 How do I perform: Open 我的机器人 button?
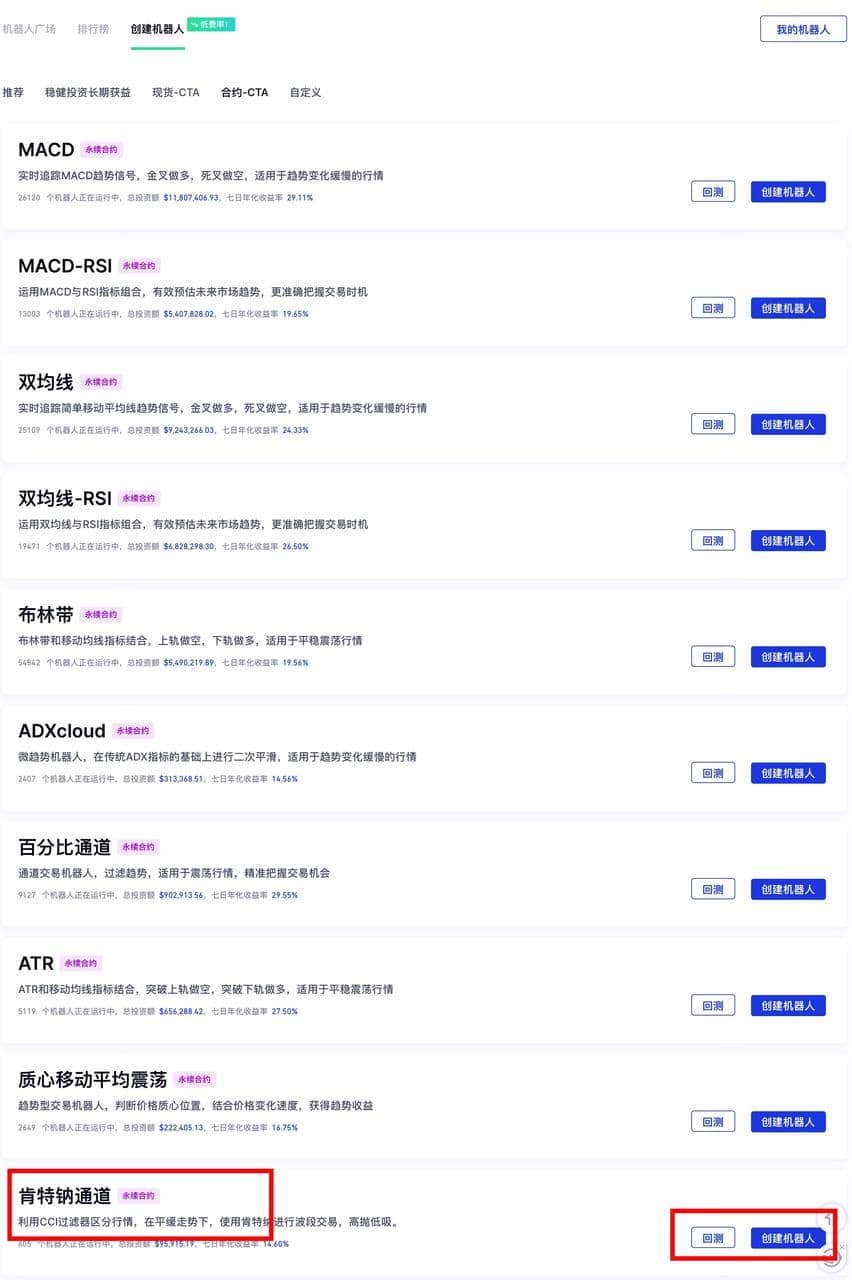pyautogui.click(x=803, y=29)
